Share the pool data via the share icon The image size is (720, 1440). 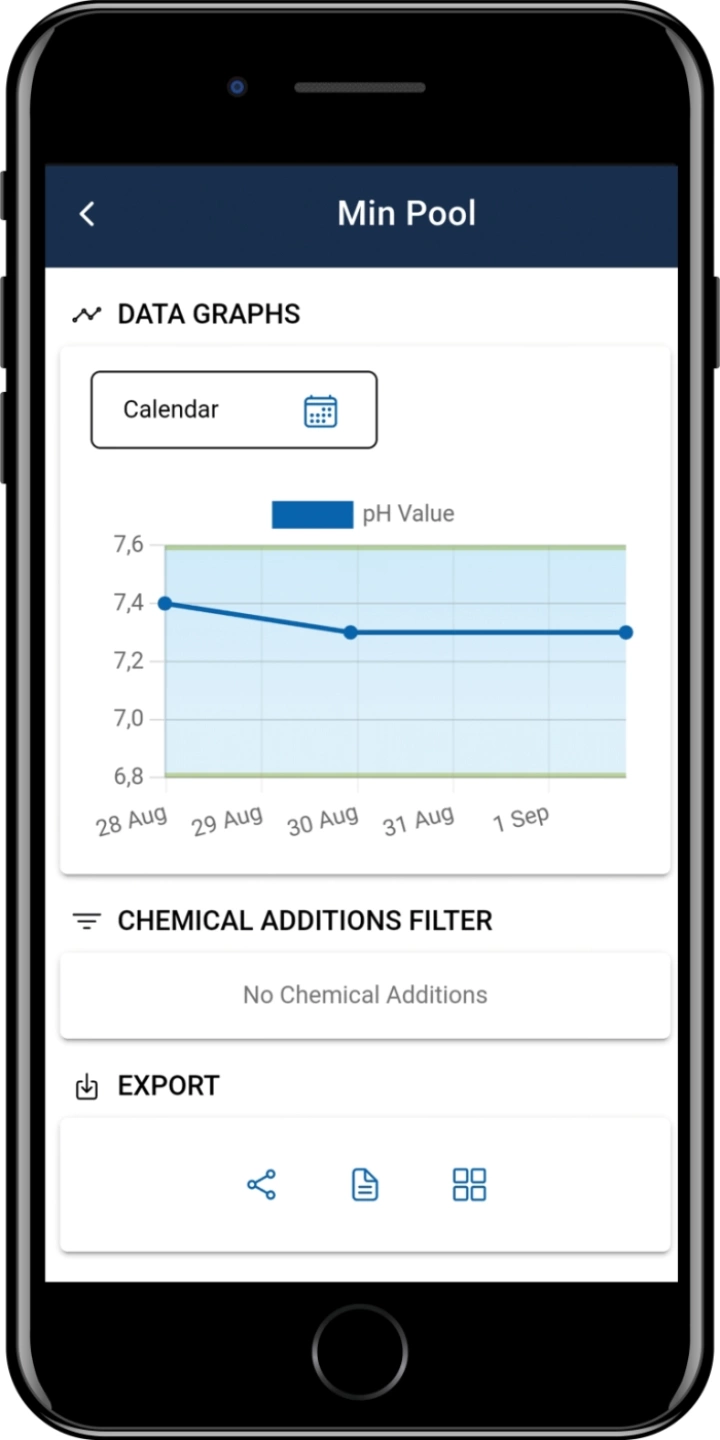(x=261, y=1185)
